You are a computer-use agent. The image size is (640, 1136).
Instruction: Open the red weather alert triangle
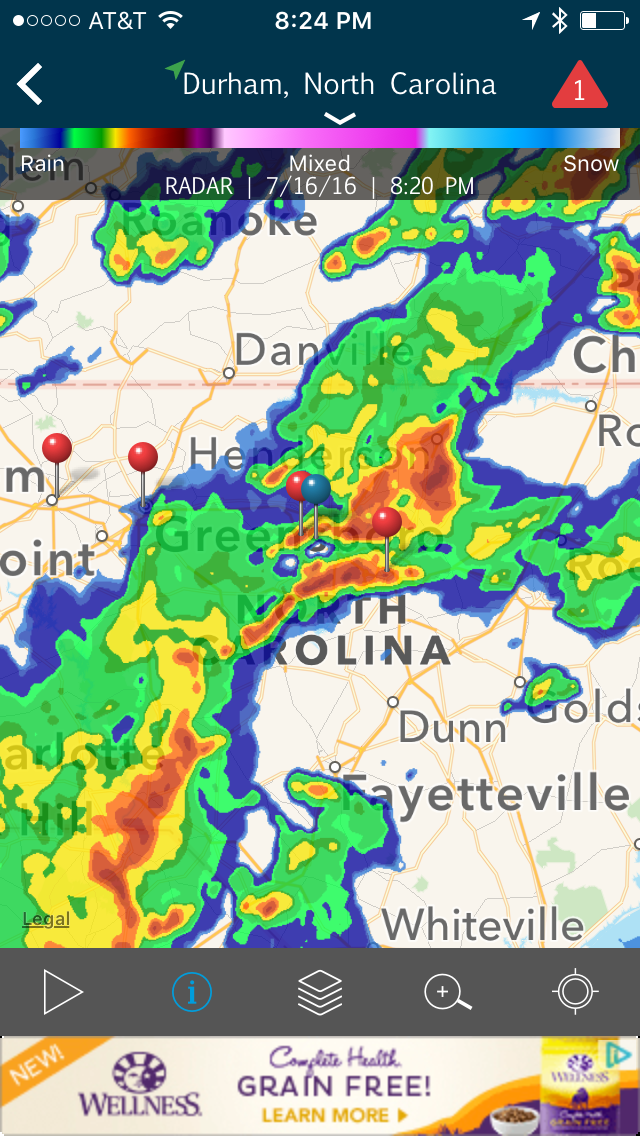(x=580, y=88)
